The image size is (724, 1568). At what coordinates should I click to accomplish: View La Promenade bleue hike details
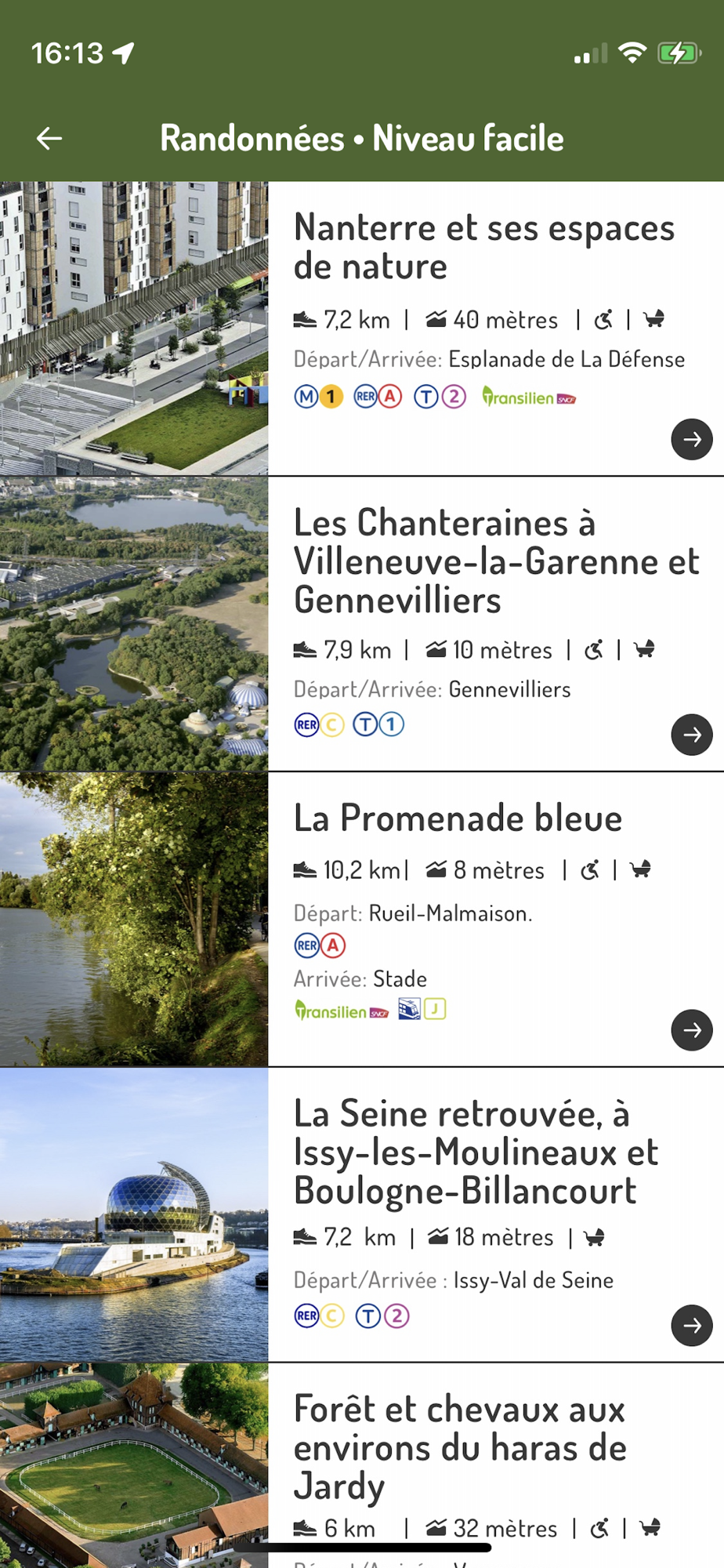[x=458, y=818]
